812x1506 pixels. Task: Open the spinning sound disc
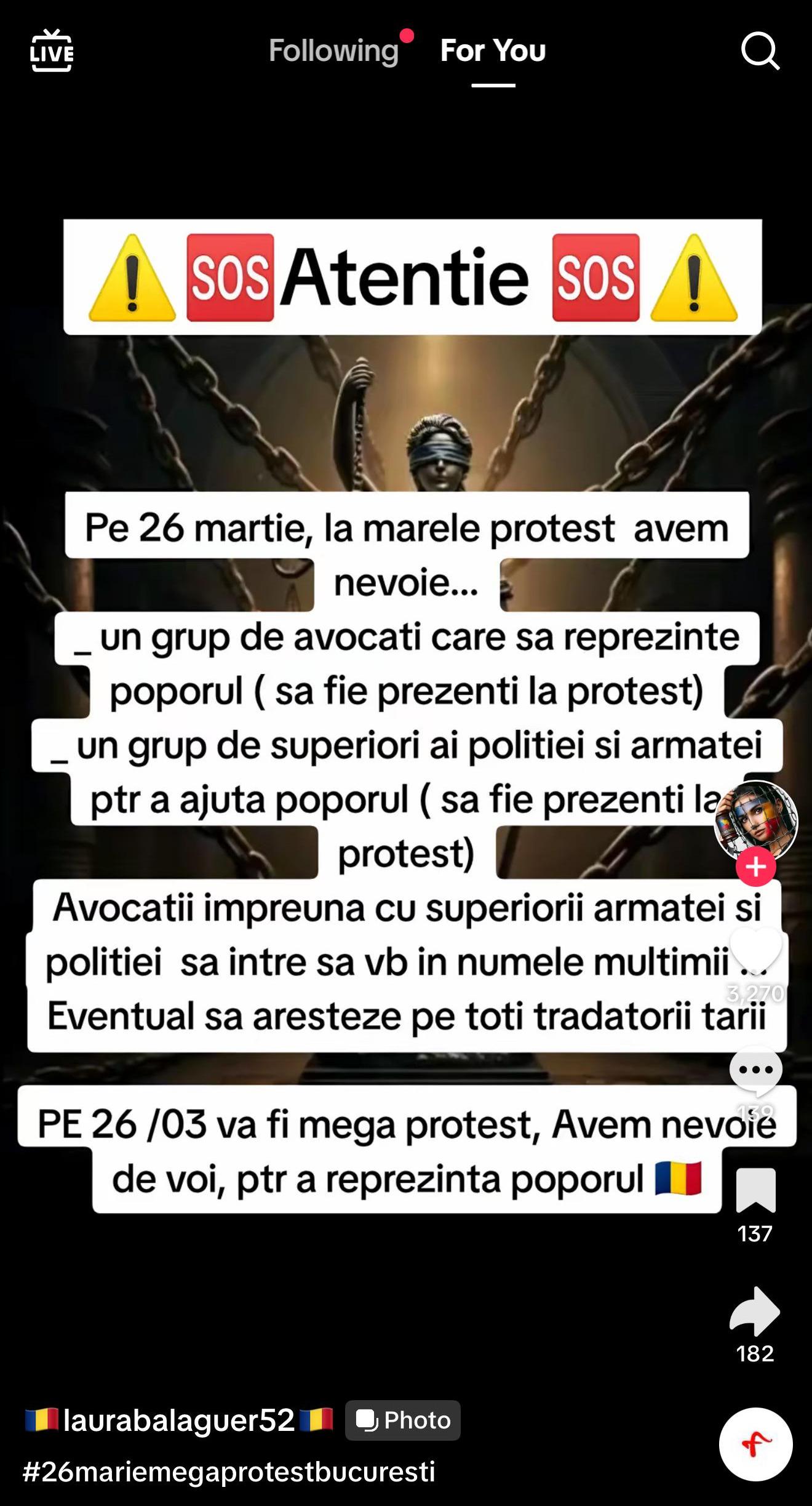coord(755,1443)
